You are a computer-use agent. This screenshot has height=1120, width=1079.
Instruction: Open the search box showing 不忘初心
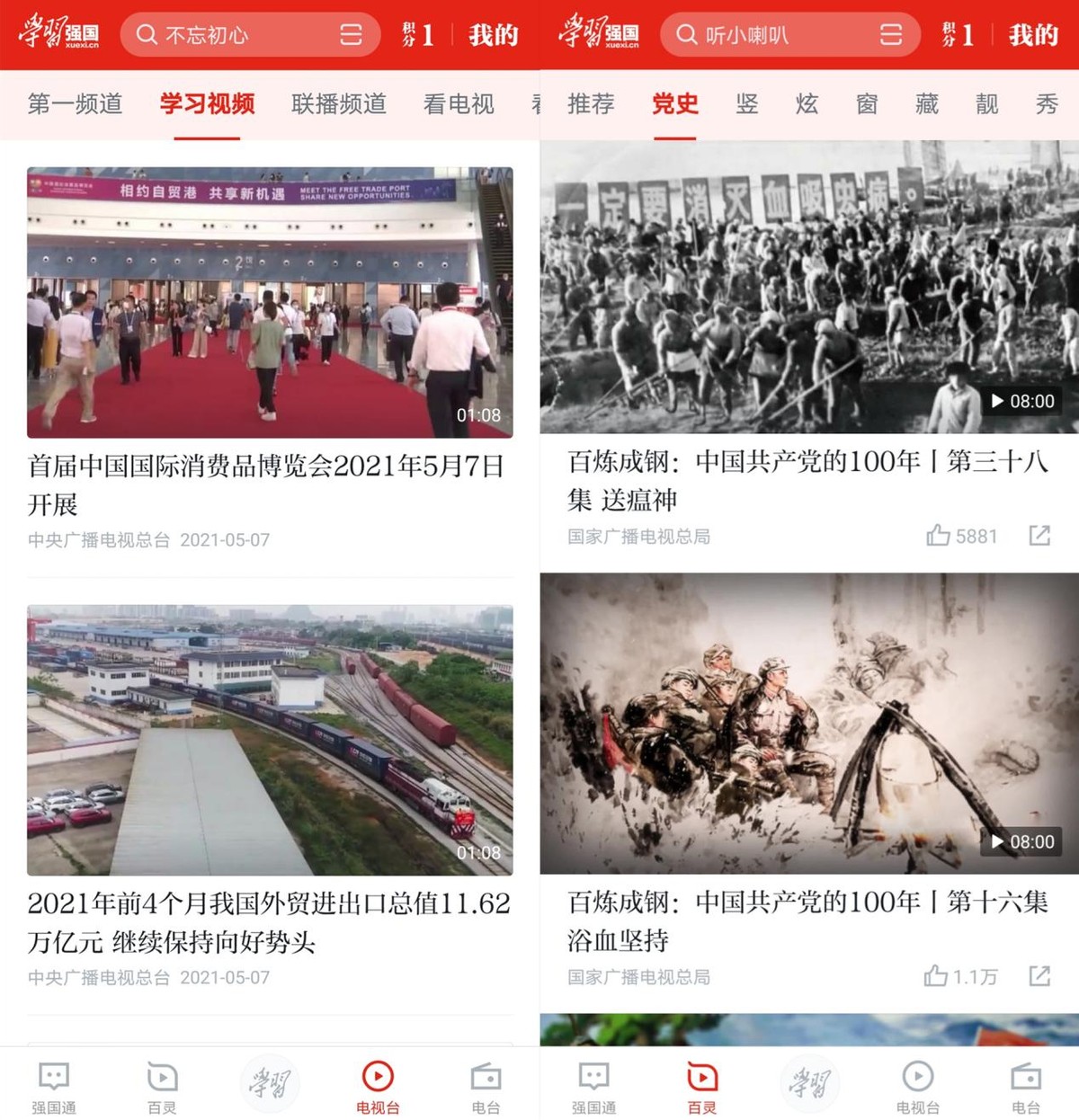[234, 35]
